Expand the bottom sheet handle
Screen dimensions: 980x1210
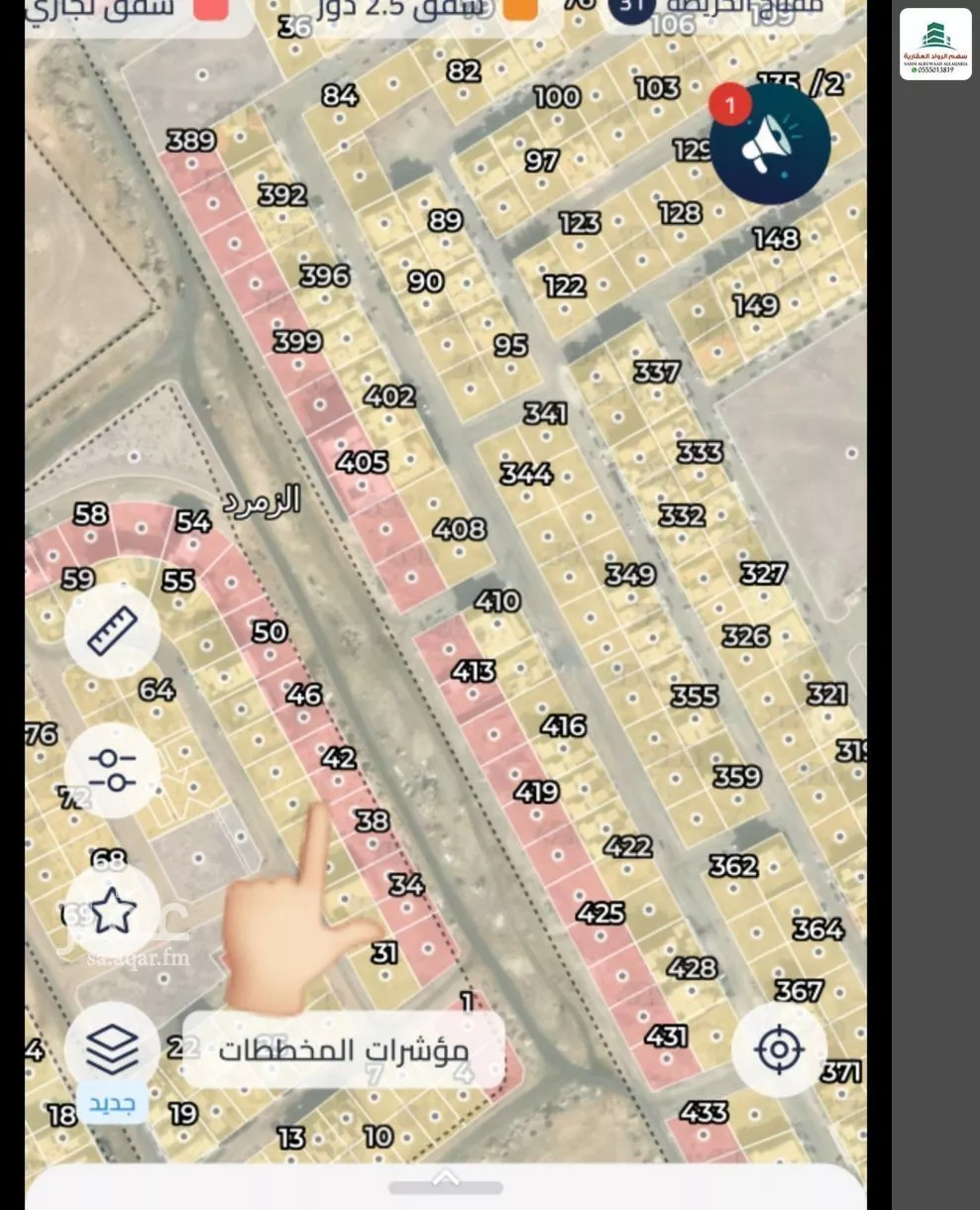point(446,1180)
